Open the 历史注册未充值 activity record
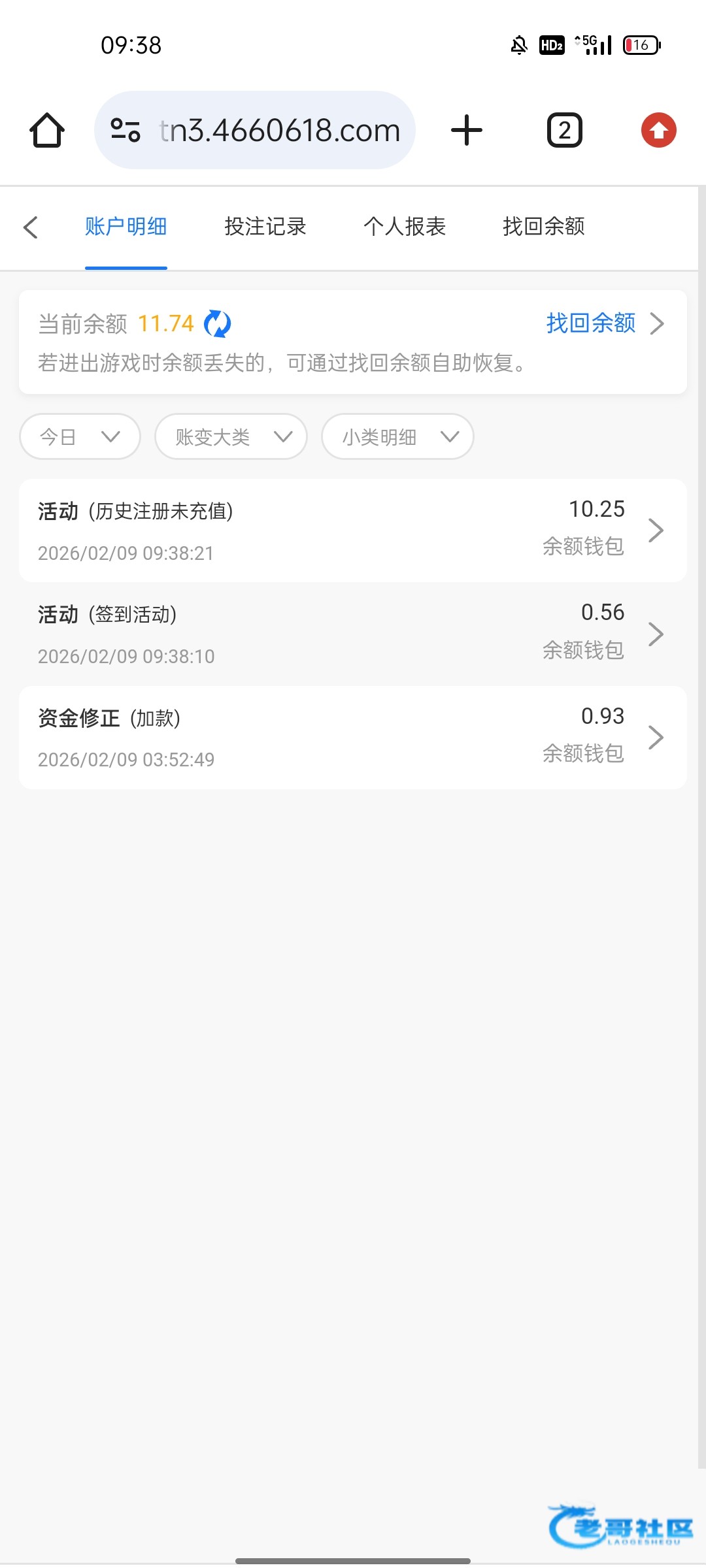 353,531
